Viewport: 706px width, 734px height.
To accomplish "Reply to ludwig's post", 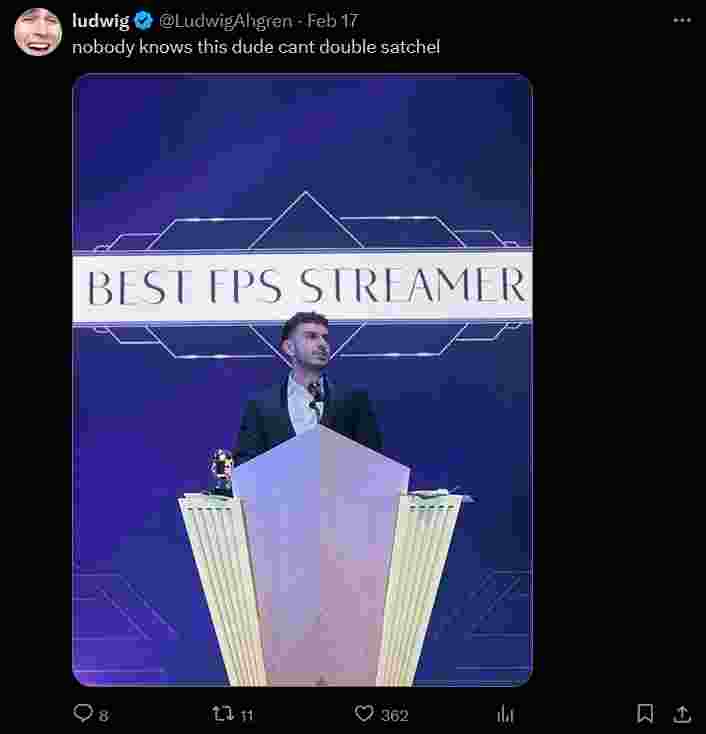I will [83, 714].
